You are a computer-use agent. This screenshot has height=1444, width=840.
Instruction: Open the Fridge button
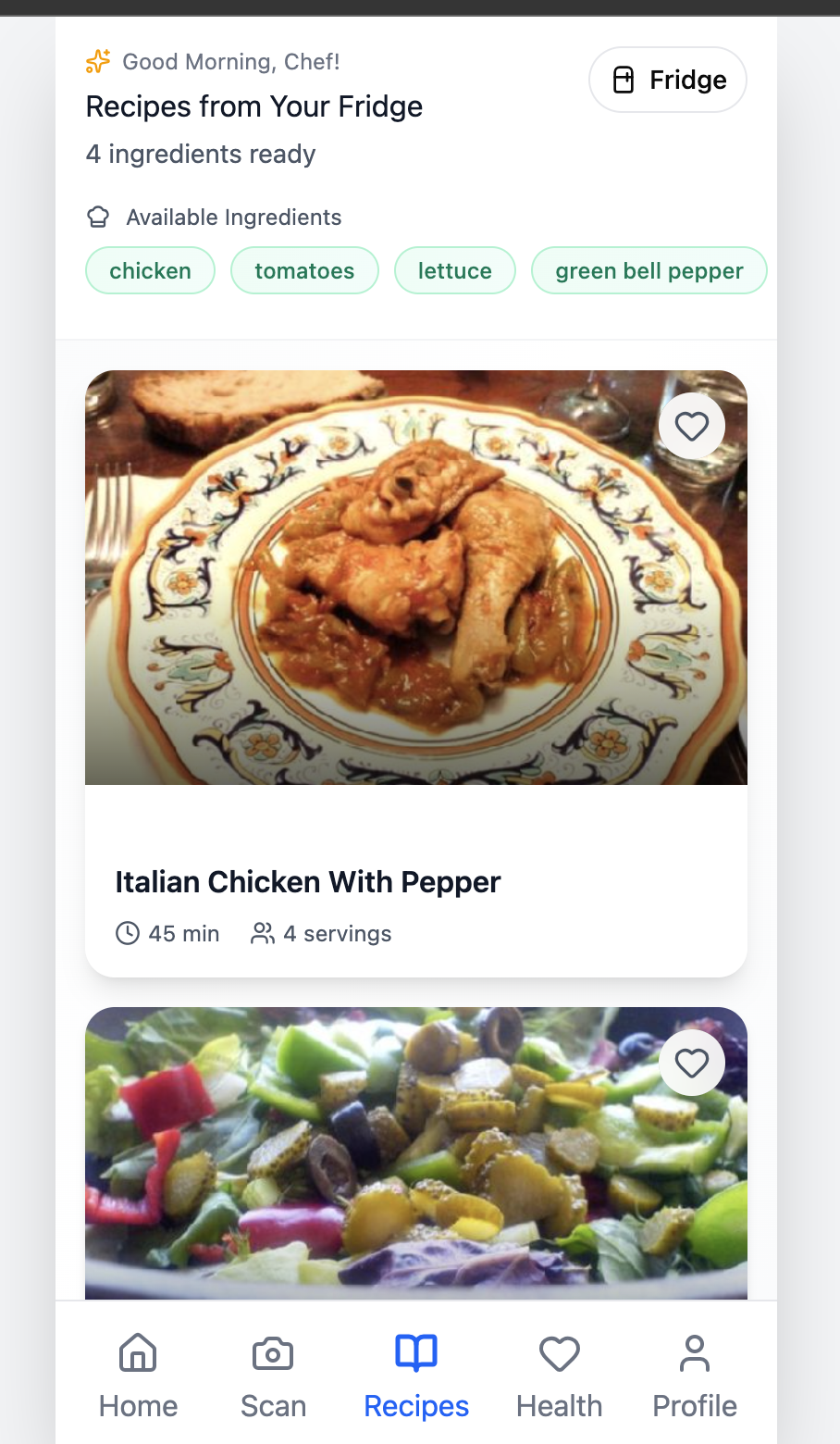click(x=668, y=80)
